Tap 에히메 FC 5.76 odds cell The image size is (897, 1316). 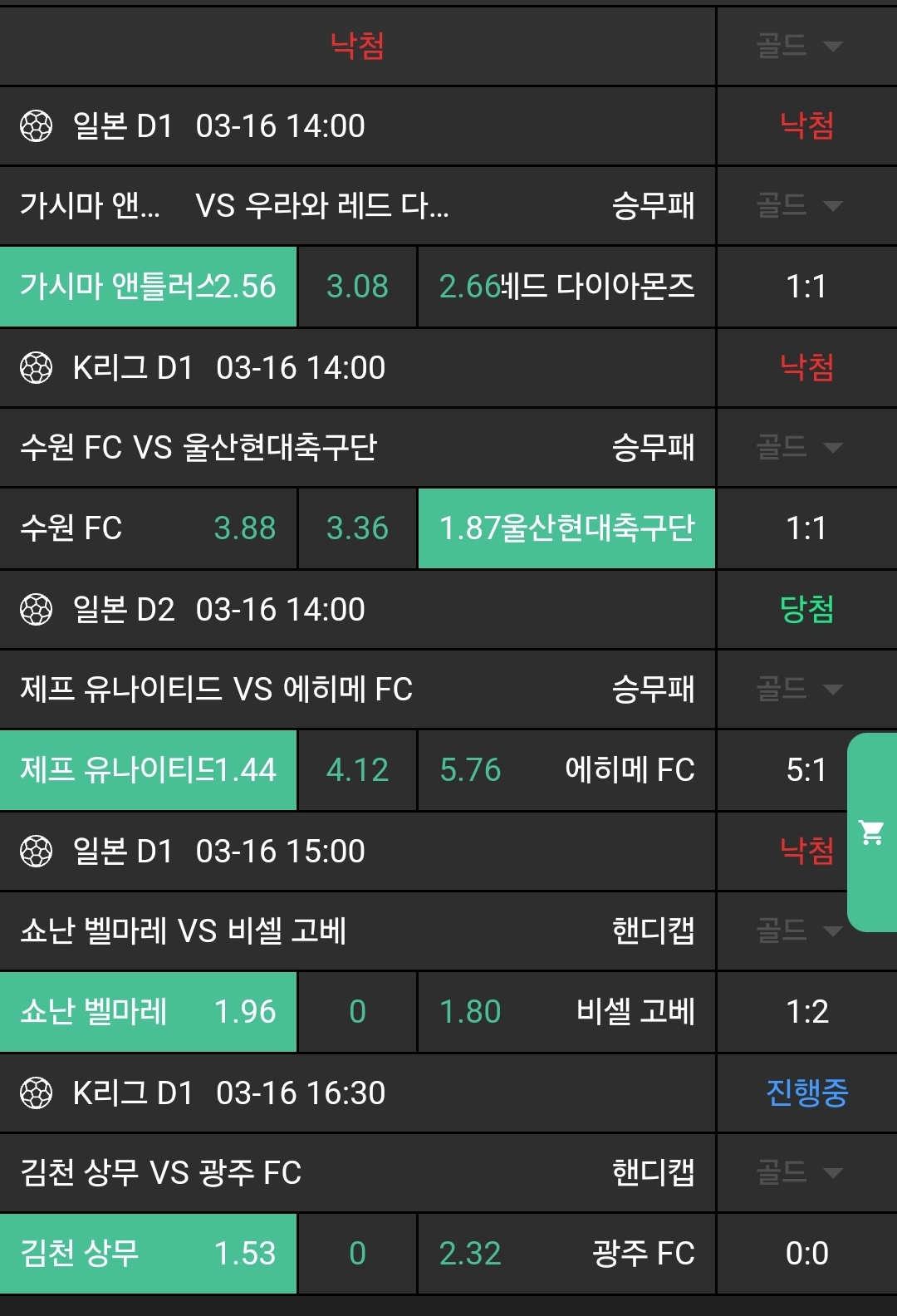tap(566, 770)
